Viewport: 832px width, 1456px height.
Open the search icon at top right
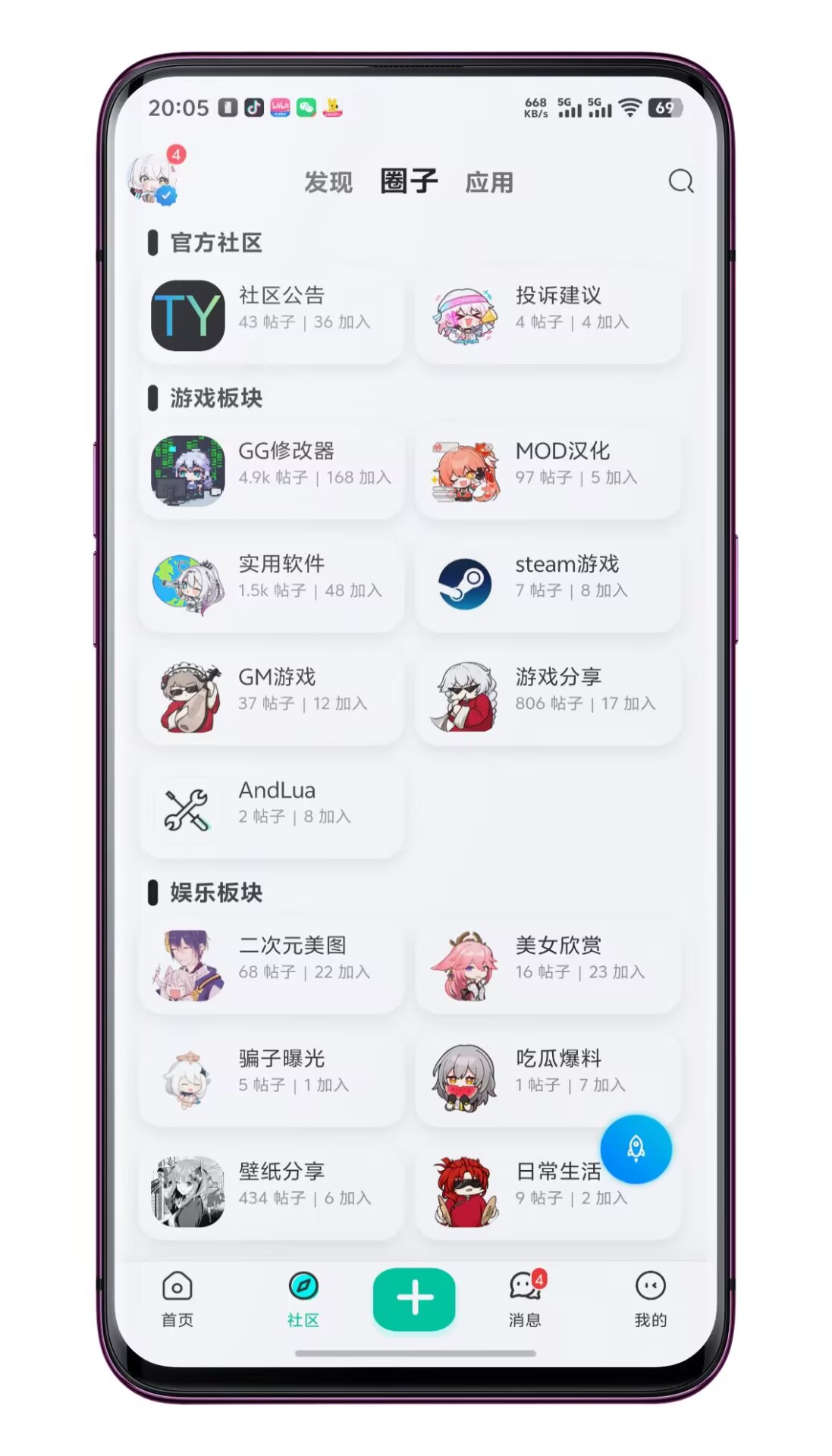coord(680,180)
